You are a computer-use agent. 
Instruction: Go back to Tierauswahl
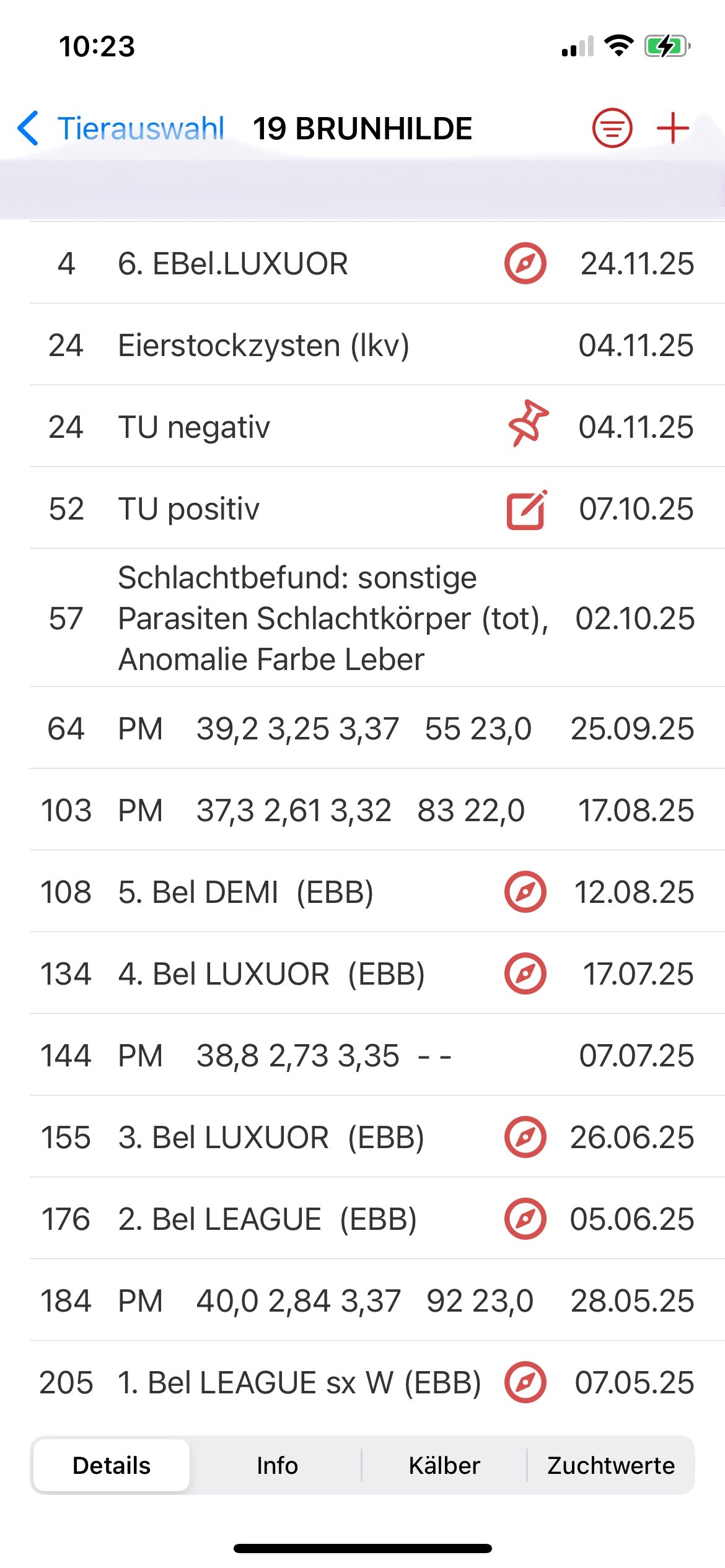[x=121, y=129]
